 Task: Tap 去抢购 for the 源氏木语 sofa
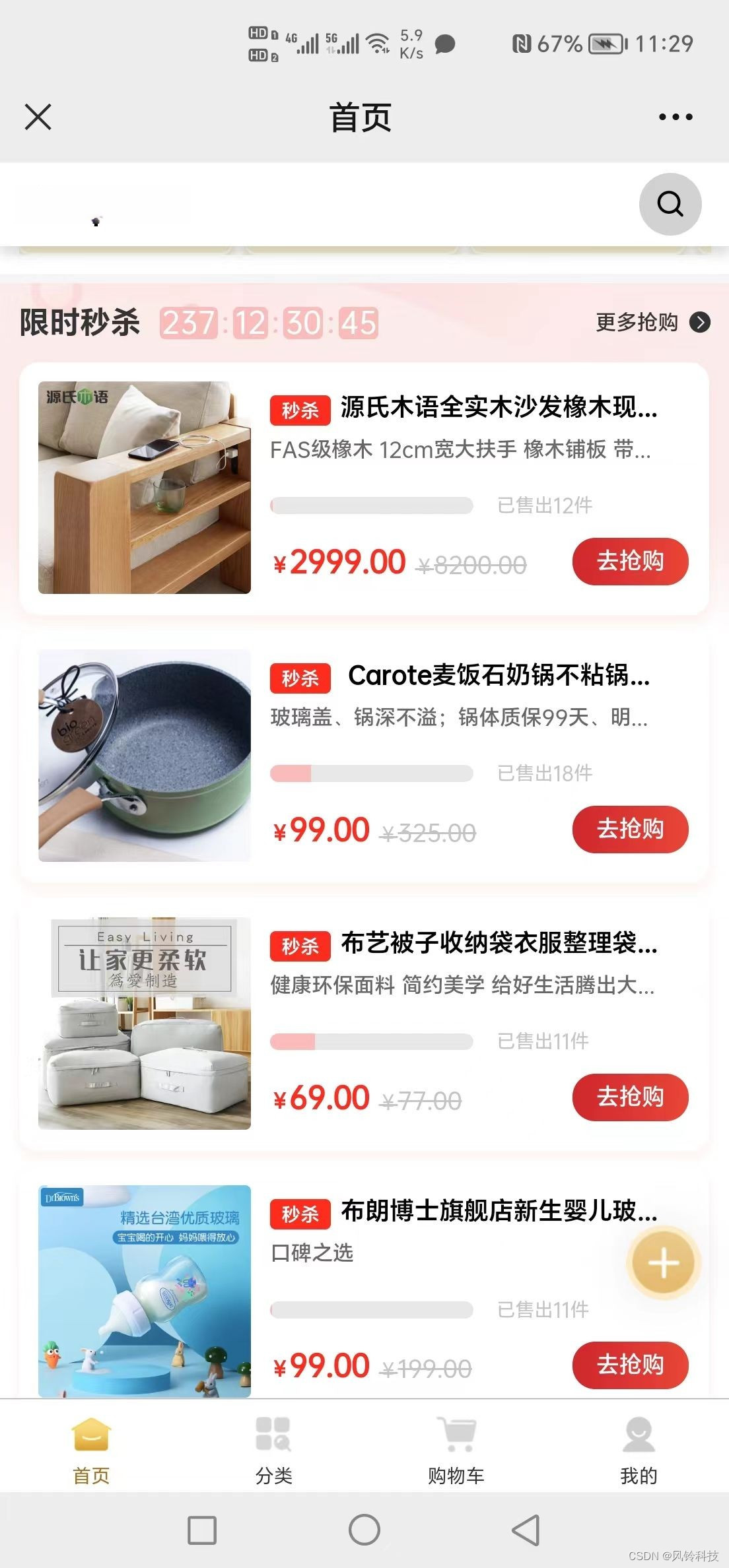coord(630,562)
